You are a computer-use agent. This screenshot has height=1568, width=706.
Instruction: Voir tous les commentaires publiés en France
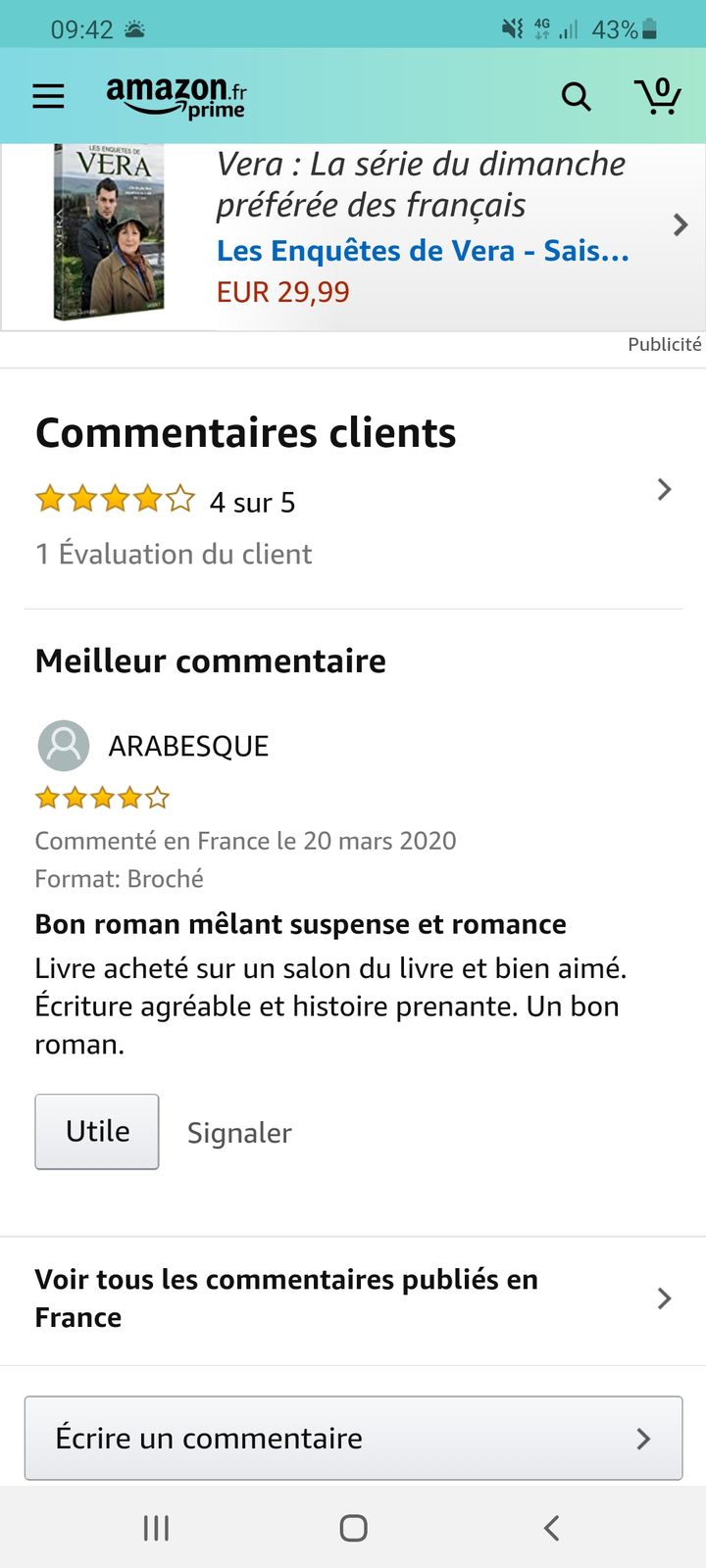click(353, 1298)
